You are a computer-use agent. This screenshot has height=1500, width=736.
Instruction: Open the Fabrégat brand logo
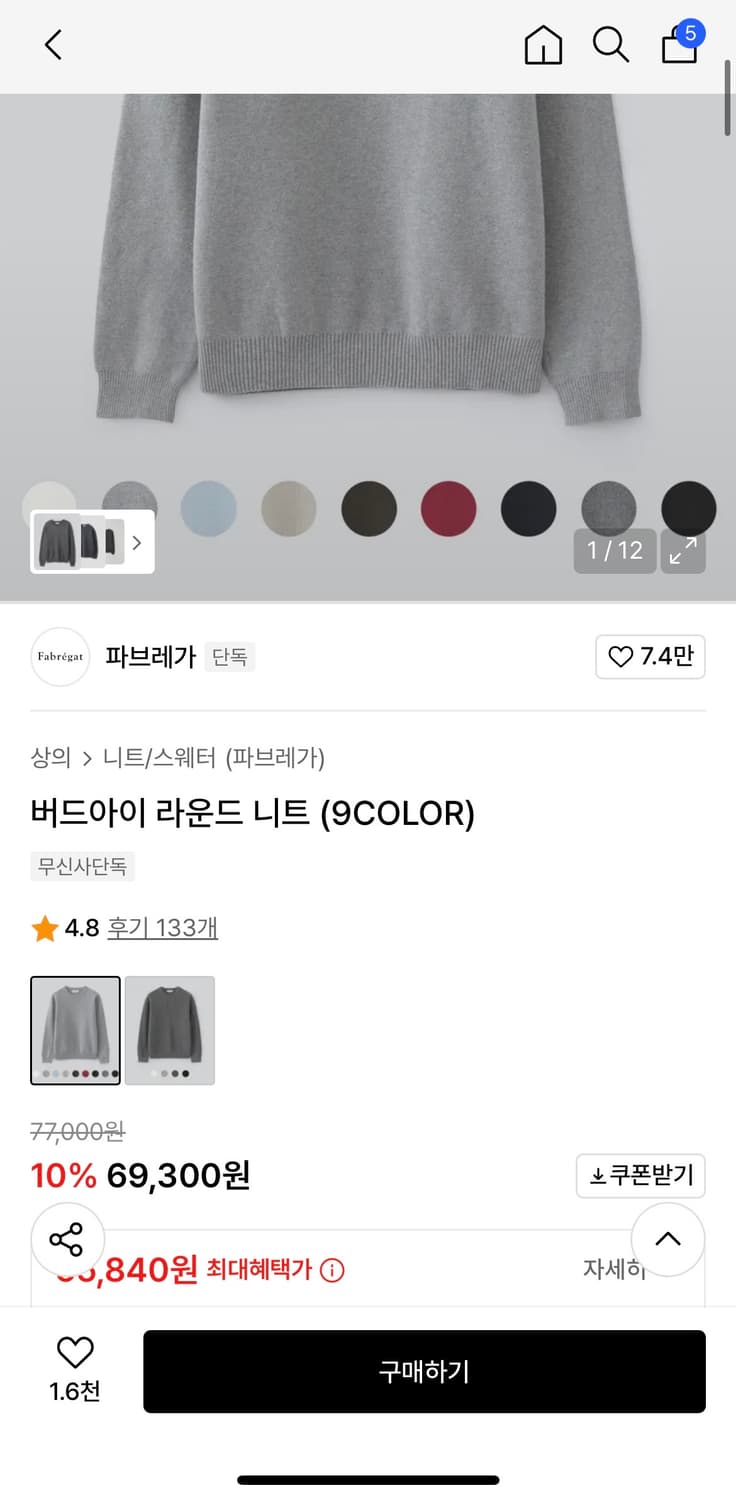[x=60, y=657]
